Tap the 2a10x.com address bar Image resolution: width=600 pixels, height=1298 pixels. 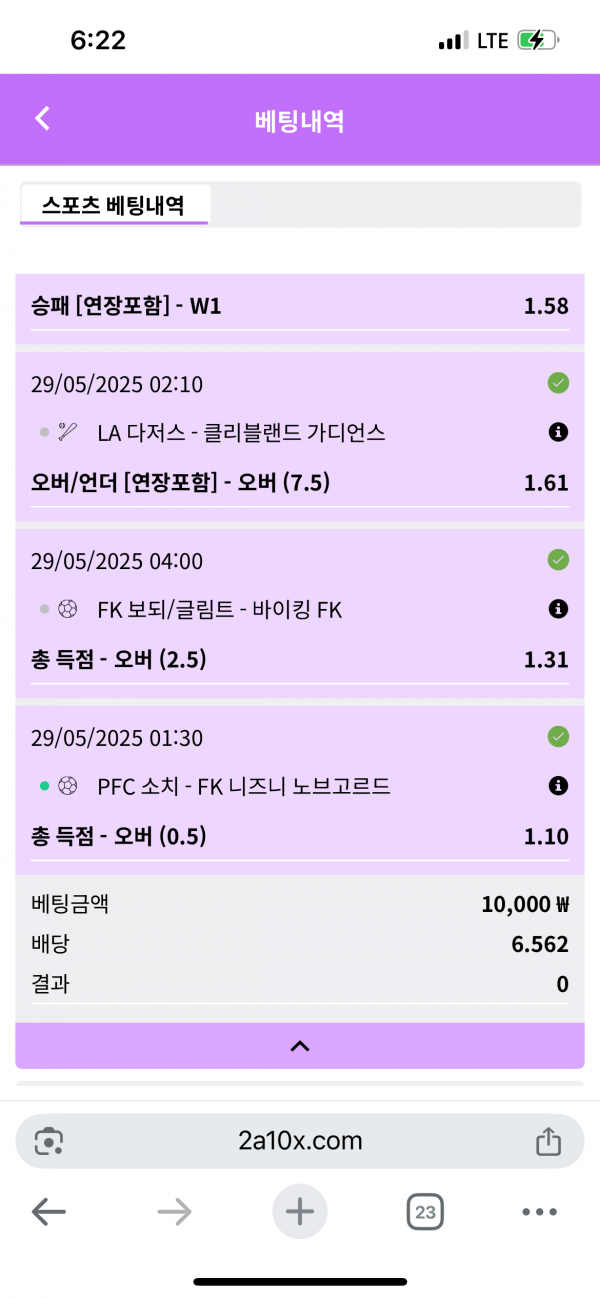[300, 1141]
